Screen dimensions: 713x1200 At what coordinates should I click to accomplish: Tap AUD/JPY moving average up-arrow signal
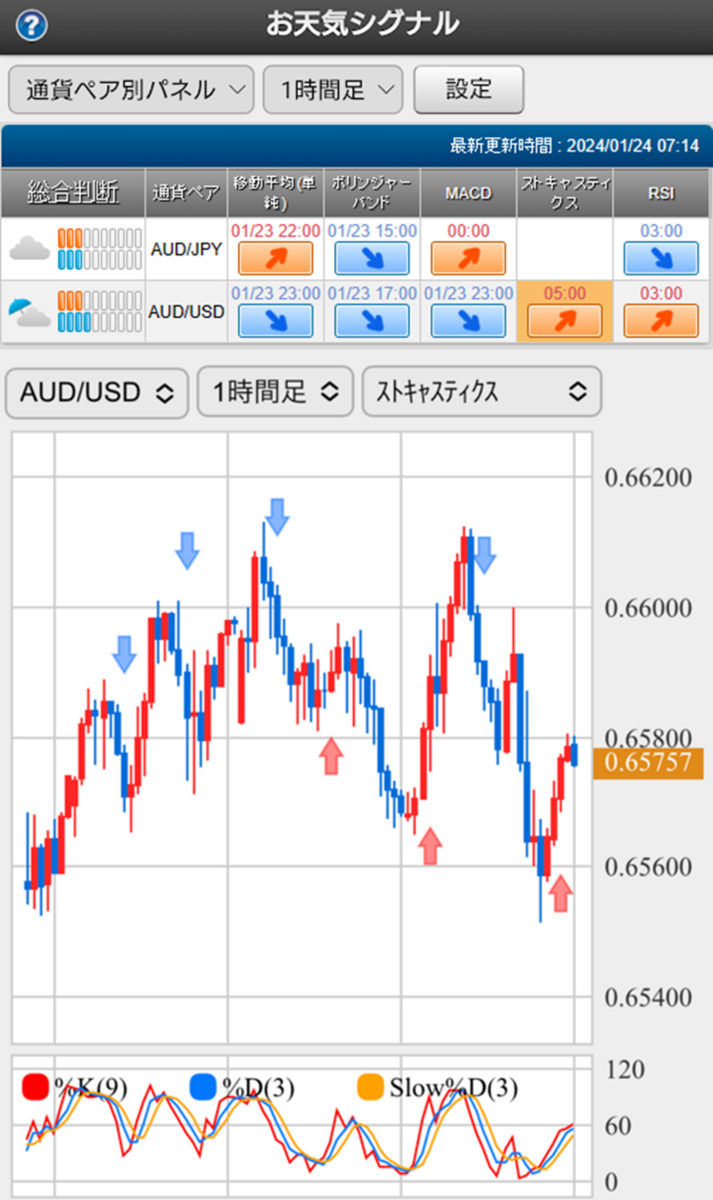coord(275,258)
